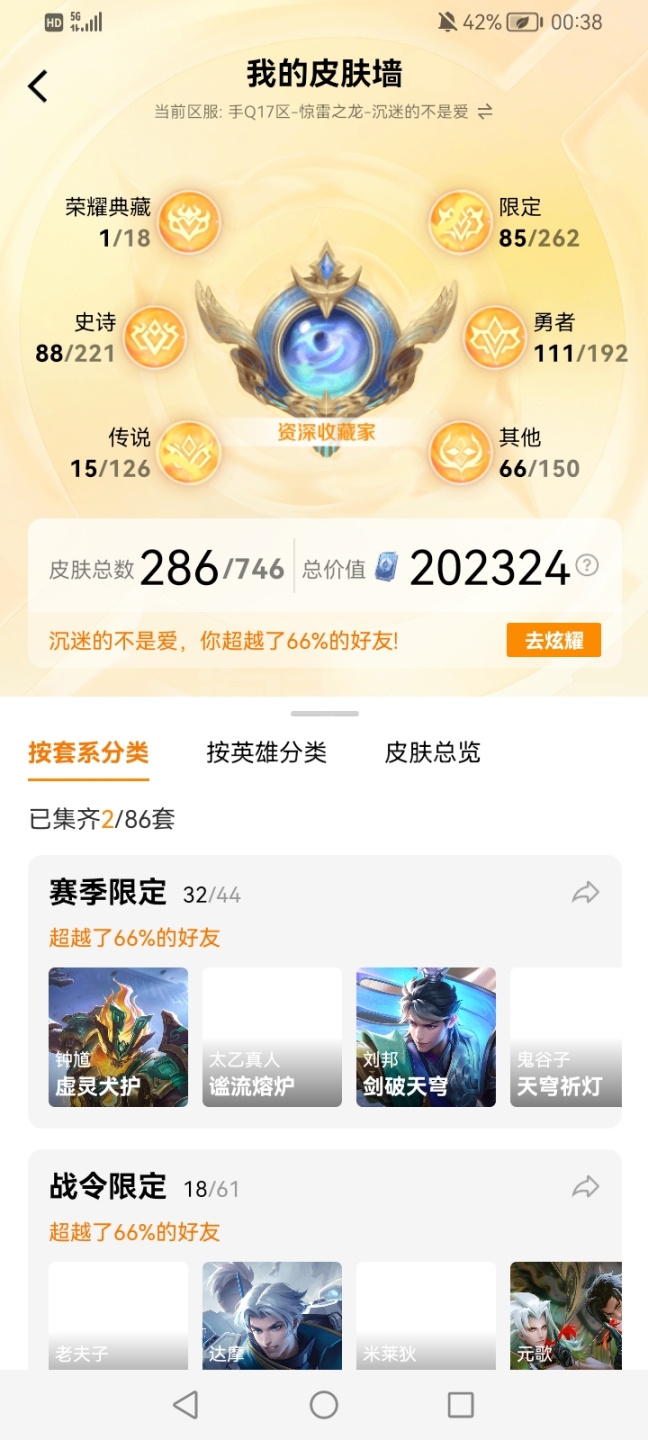The width and height of the screenshot is (648, 1440).
Task: Go to the system home screen
Action: pos(324,1405)
